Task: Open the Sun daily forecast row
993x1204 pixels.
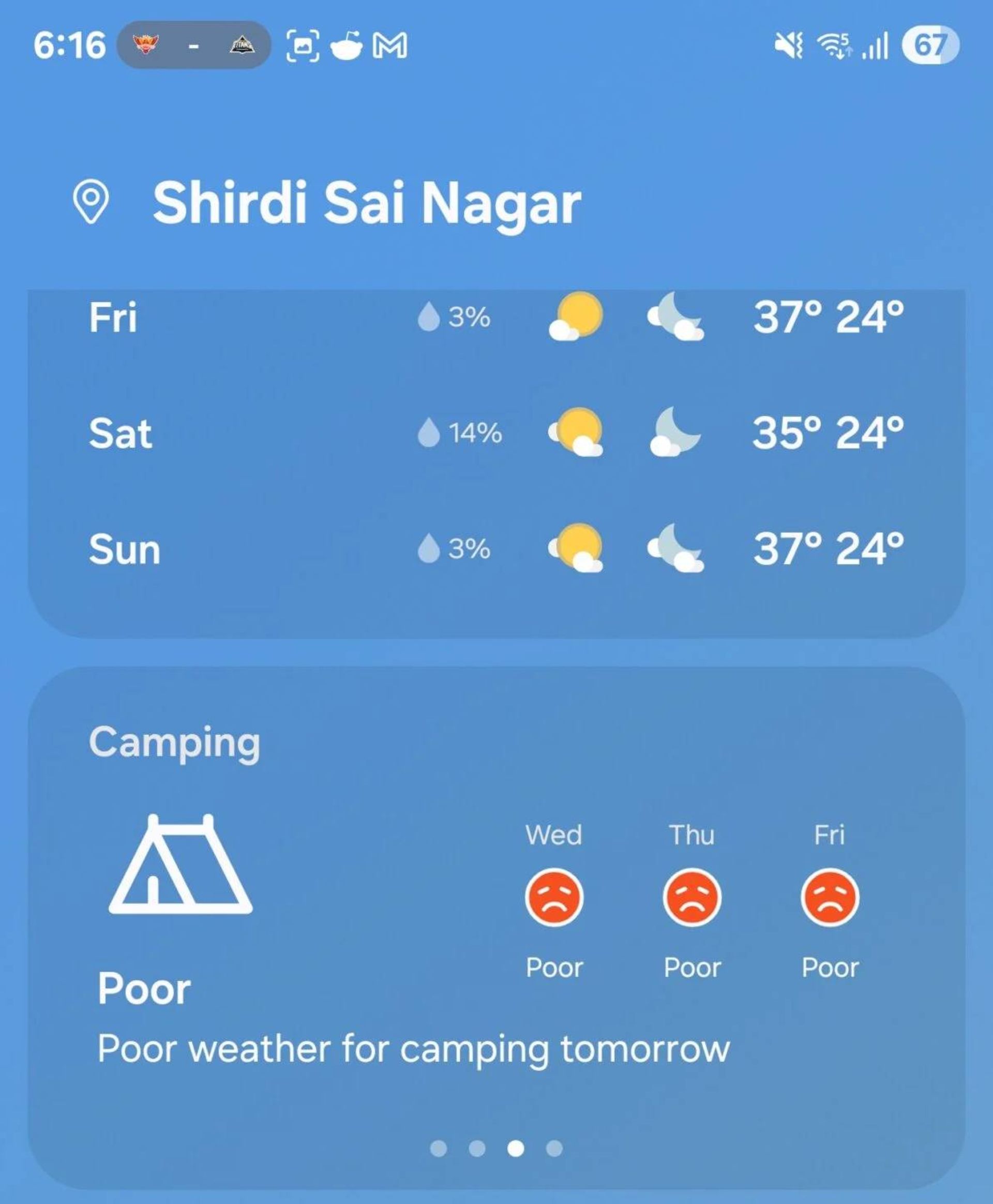Action: [x=495, y=548]
